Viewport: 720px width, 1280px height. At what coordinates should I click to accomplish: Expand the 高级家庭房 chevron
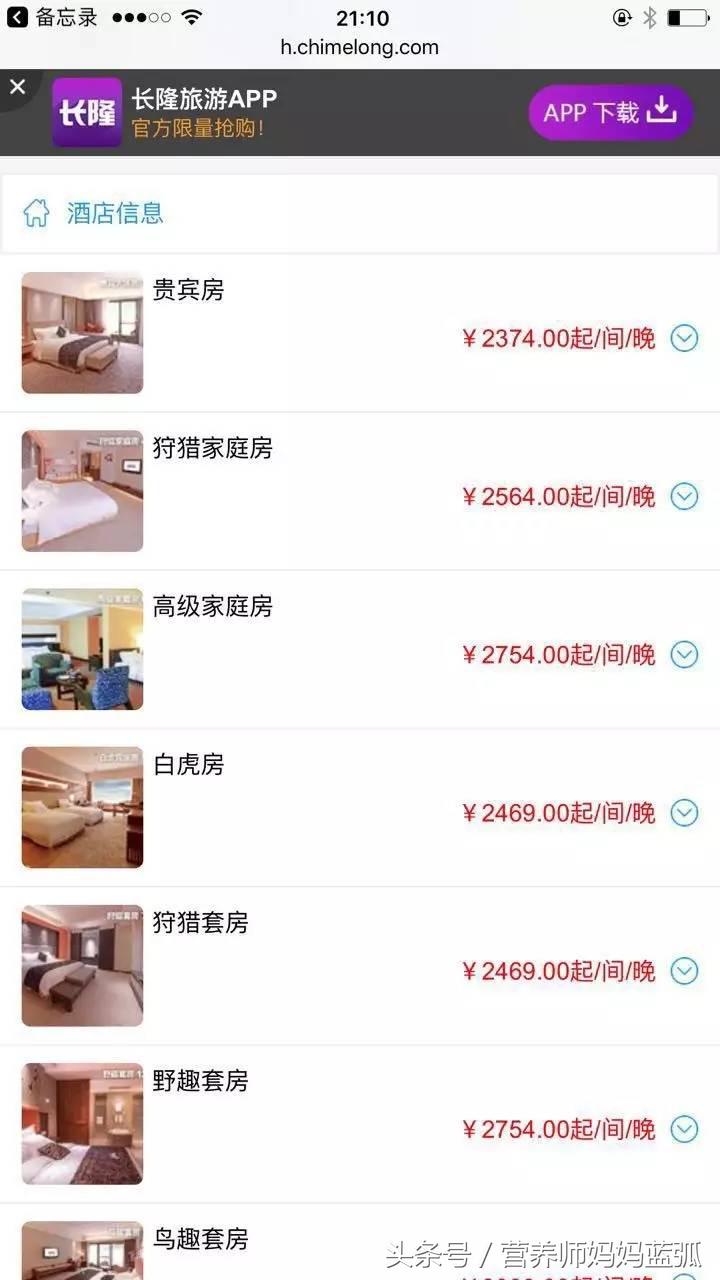pyautogui.click(x=684, y=655)
